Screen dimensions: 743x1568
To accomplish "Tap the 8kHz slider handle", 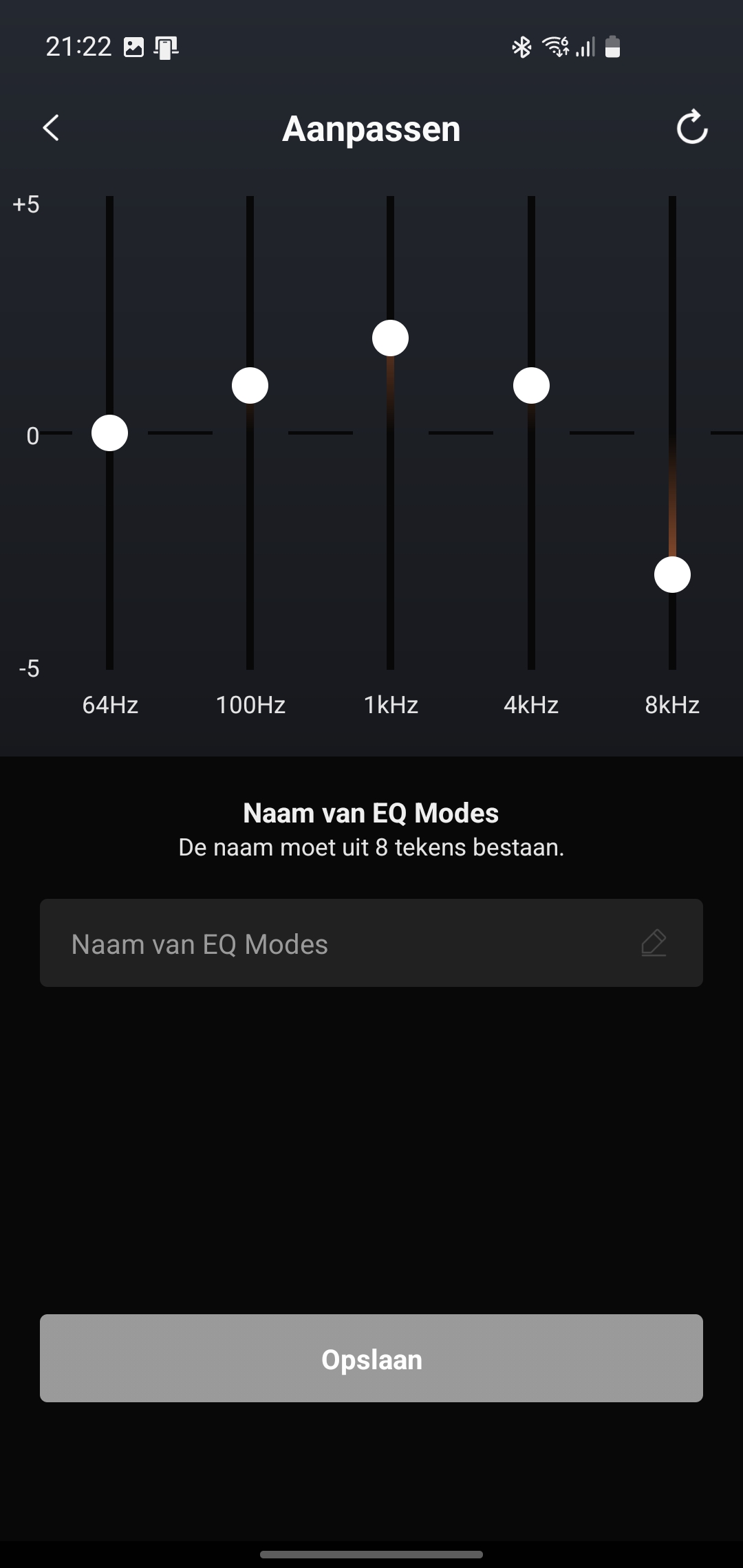I will [672, 575].
